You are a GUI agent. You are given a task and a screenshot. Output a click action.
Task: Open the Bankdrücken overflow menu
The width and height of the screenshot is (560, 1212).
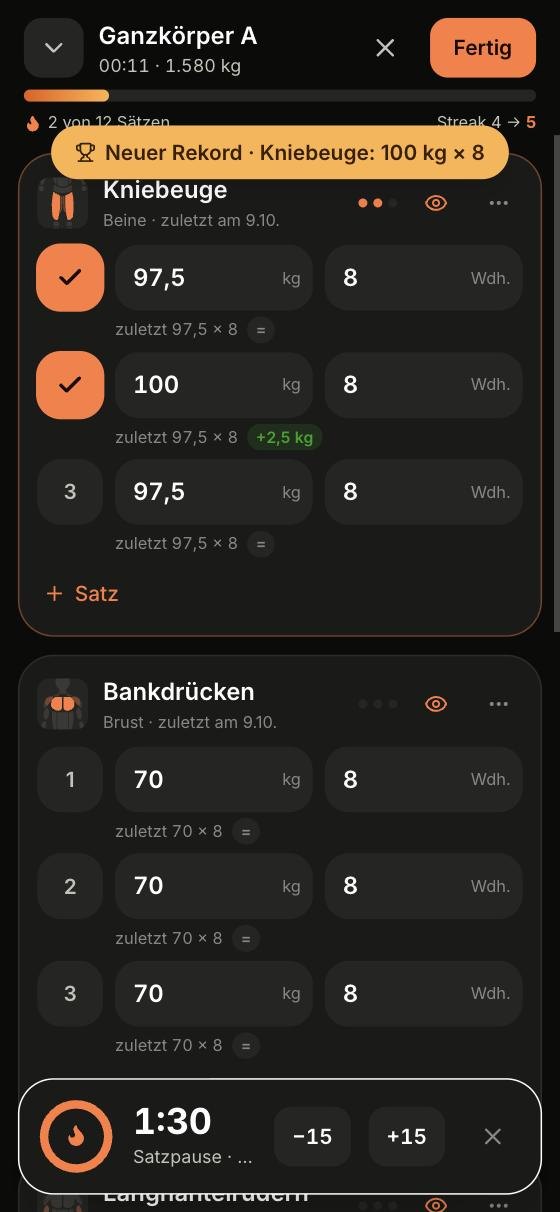point(499,704)
